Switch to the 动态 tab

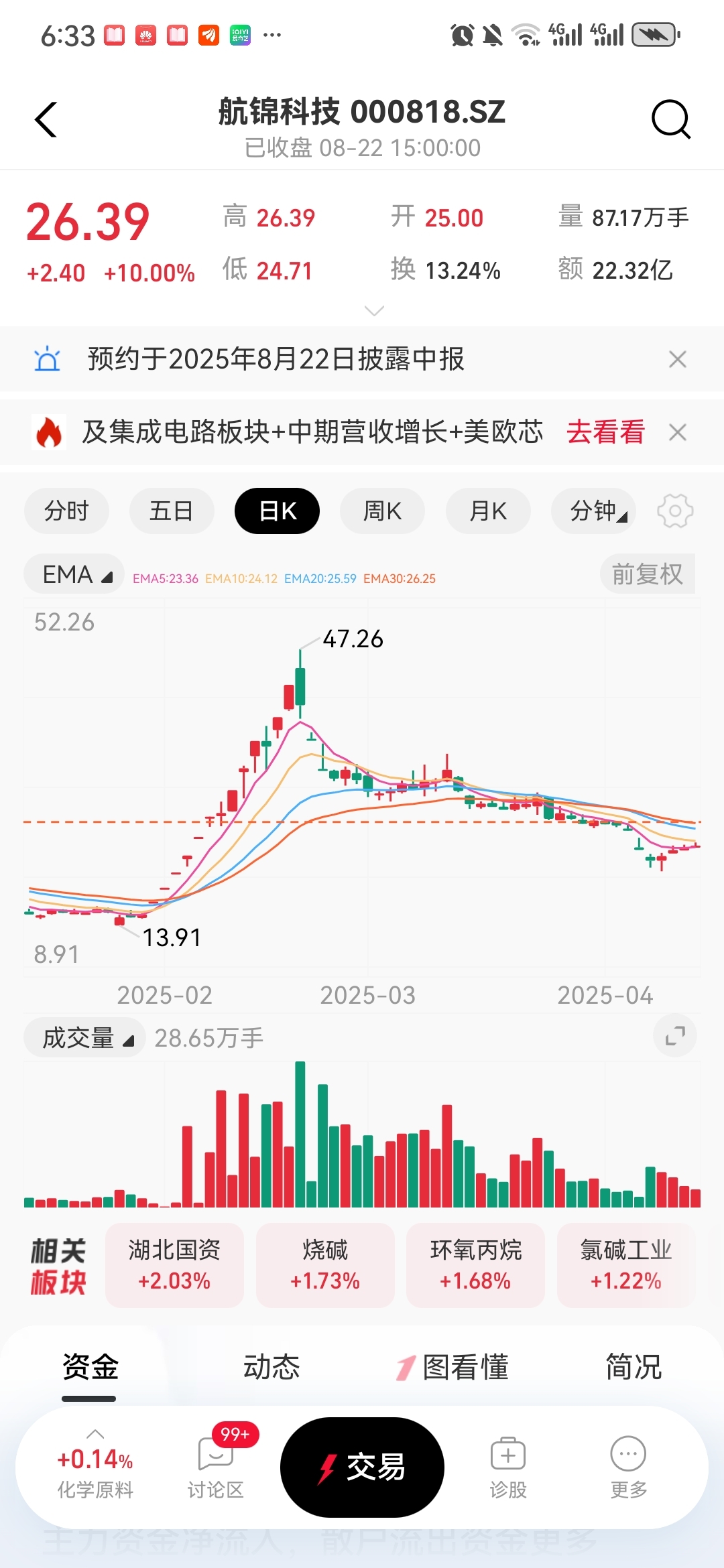(x=271, y=1367)
